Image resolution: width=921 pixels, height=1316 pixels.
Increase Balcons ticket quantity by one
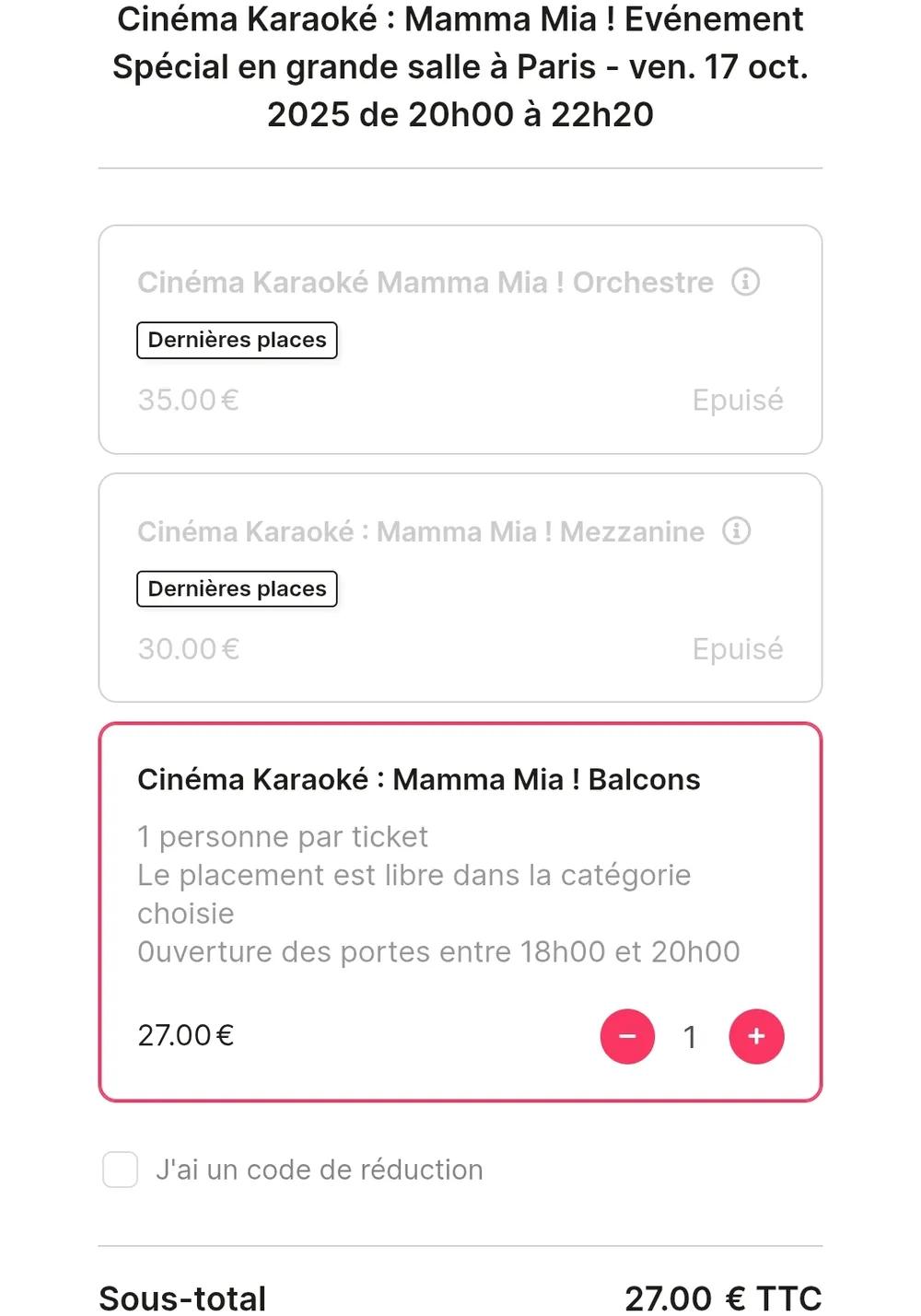[x=756, y=1036]
